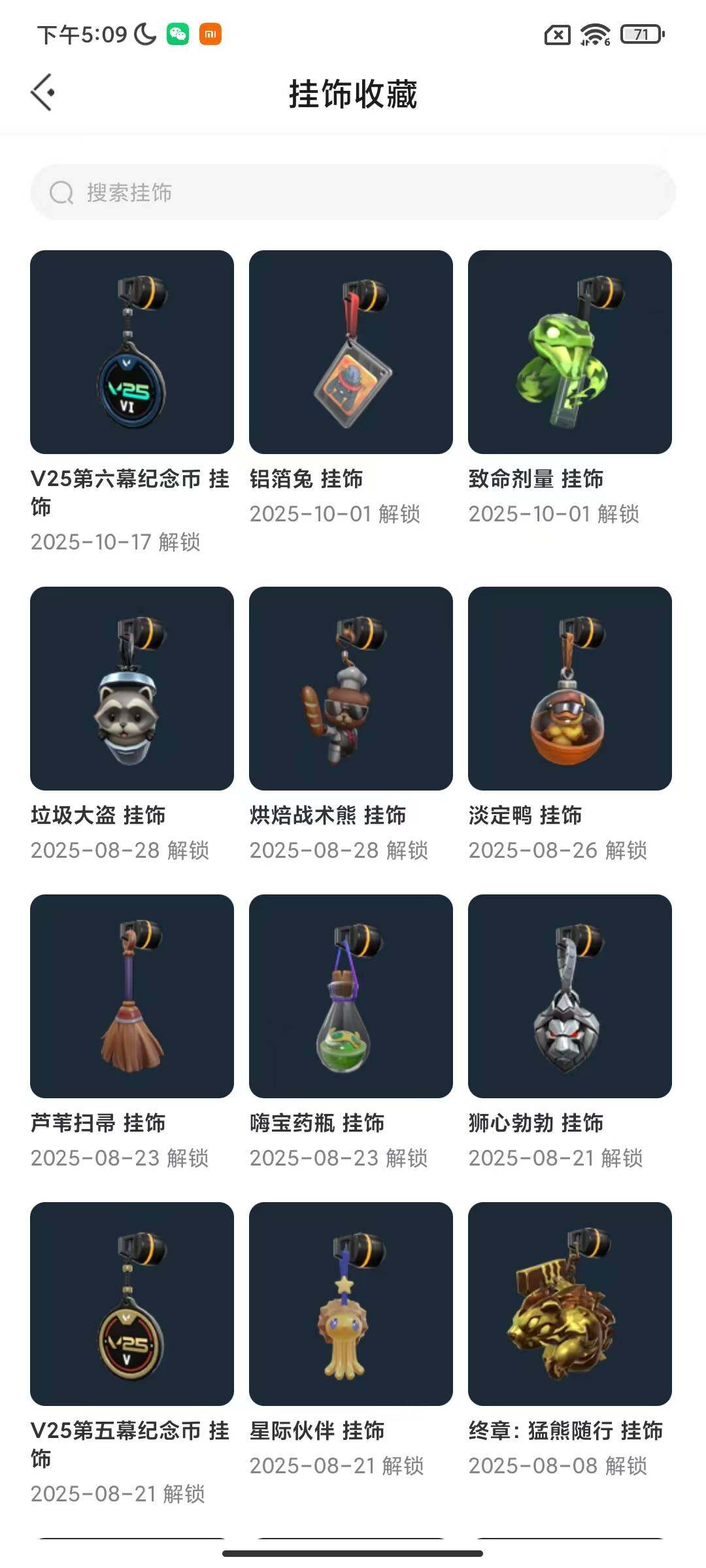Select the 垃圾大盗 raccoon charm
This screenshot has height=1568, width=706.
point(132,689)
